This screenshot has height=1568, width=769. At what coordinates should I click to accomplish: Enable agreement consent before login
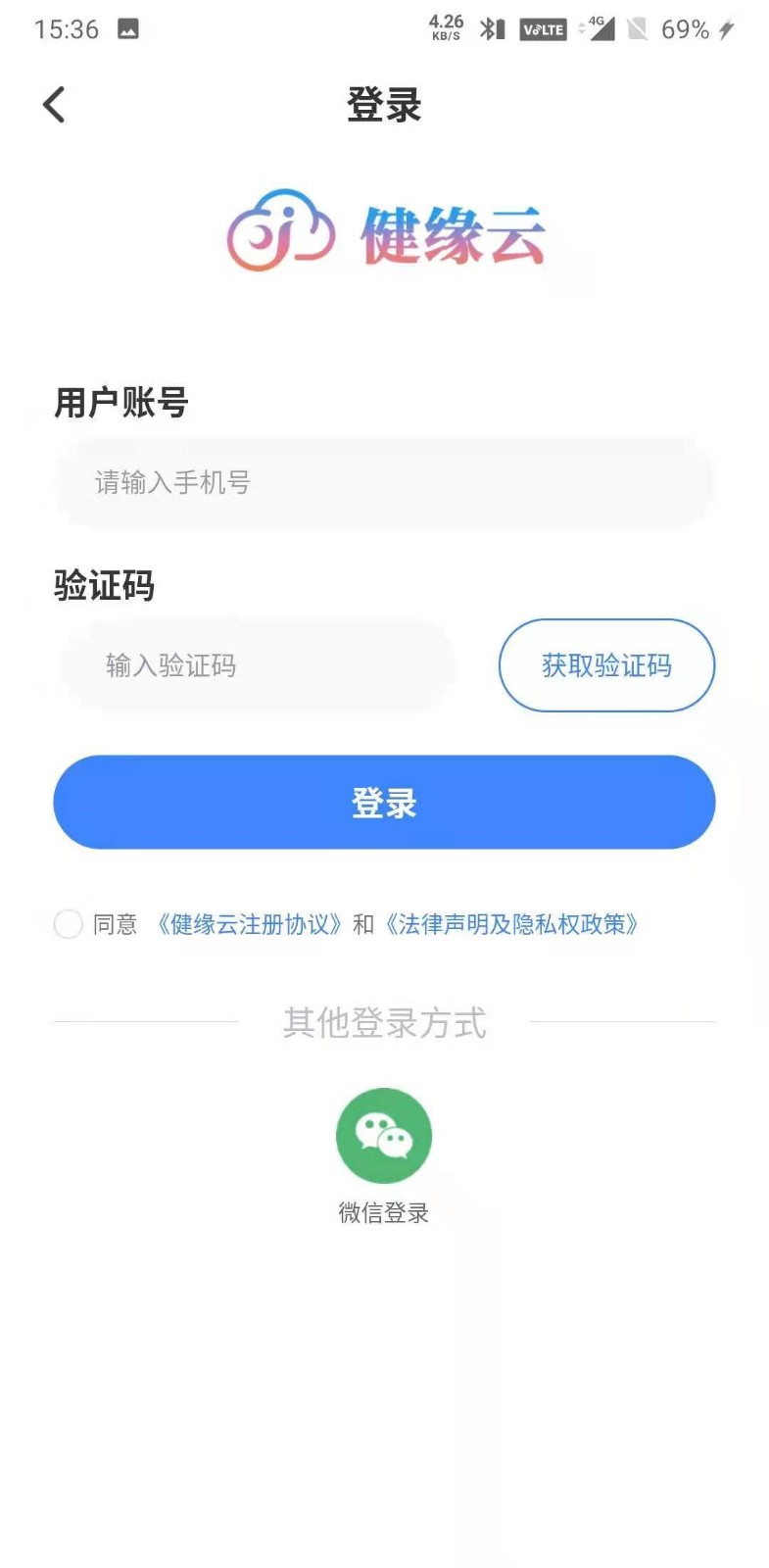[68, 924]
